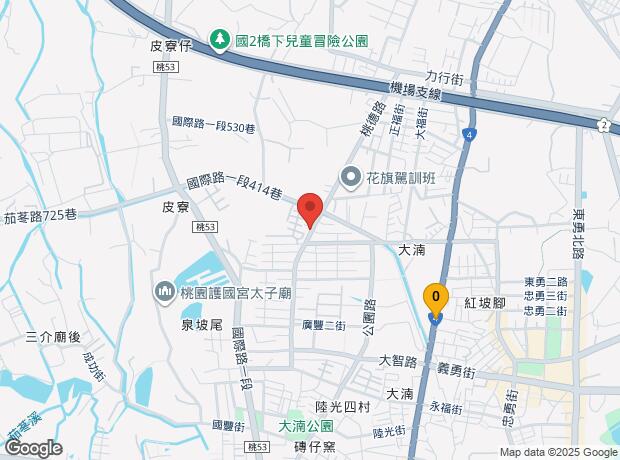Open the 桃園護國宮太子廟 temple marker
This screenshot has width=620, height=460.
pyautogui.click(x=164, y=293)
